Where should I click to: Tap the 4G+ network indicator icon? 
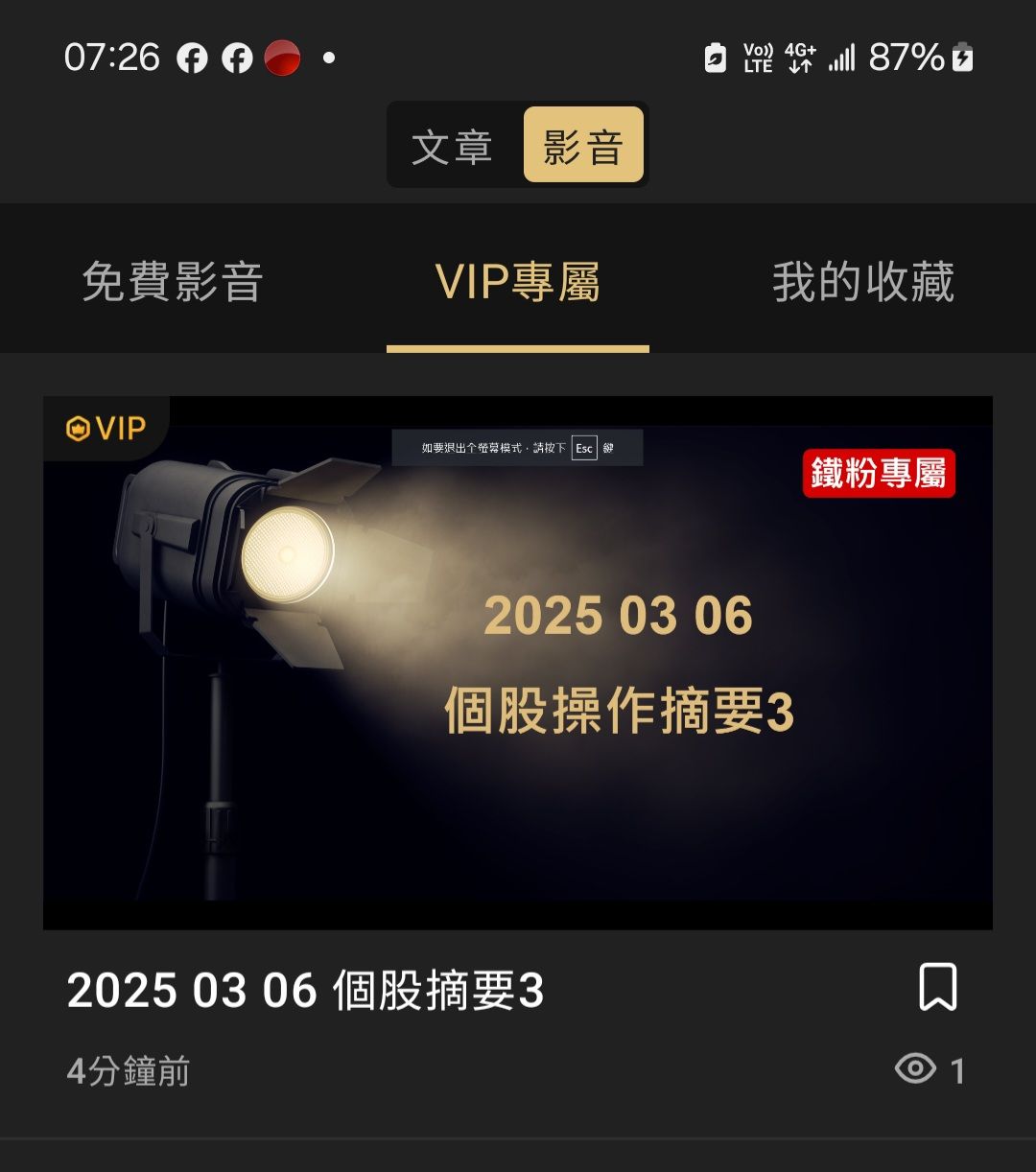click(x=799, y=58)
